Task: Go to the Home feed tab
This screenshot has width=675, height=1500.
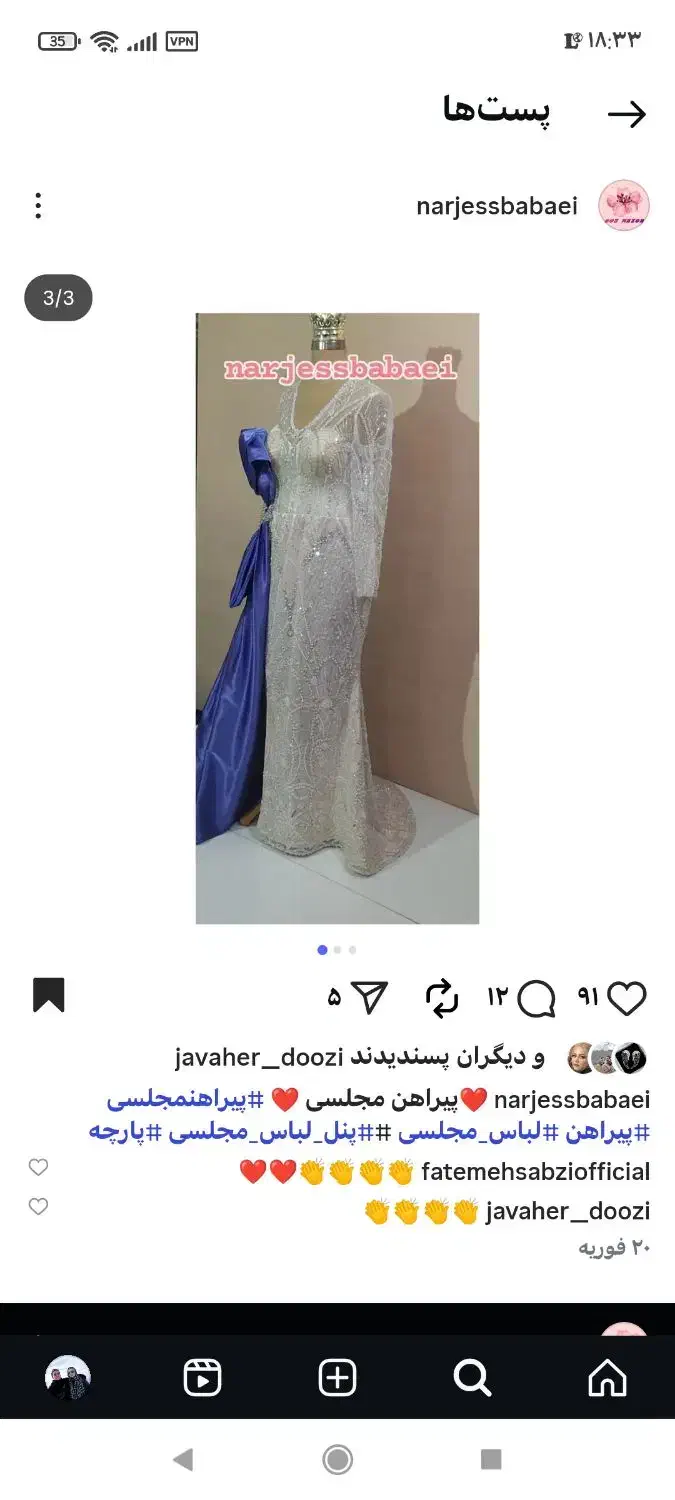Action: coord(607,1379)
